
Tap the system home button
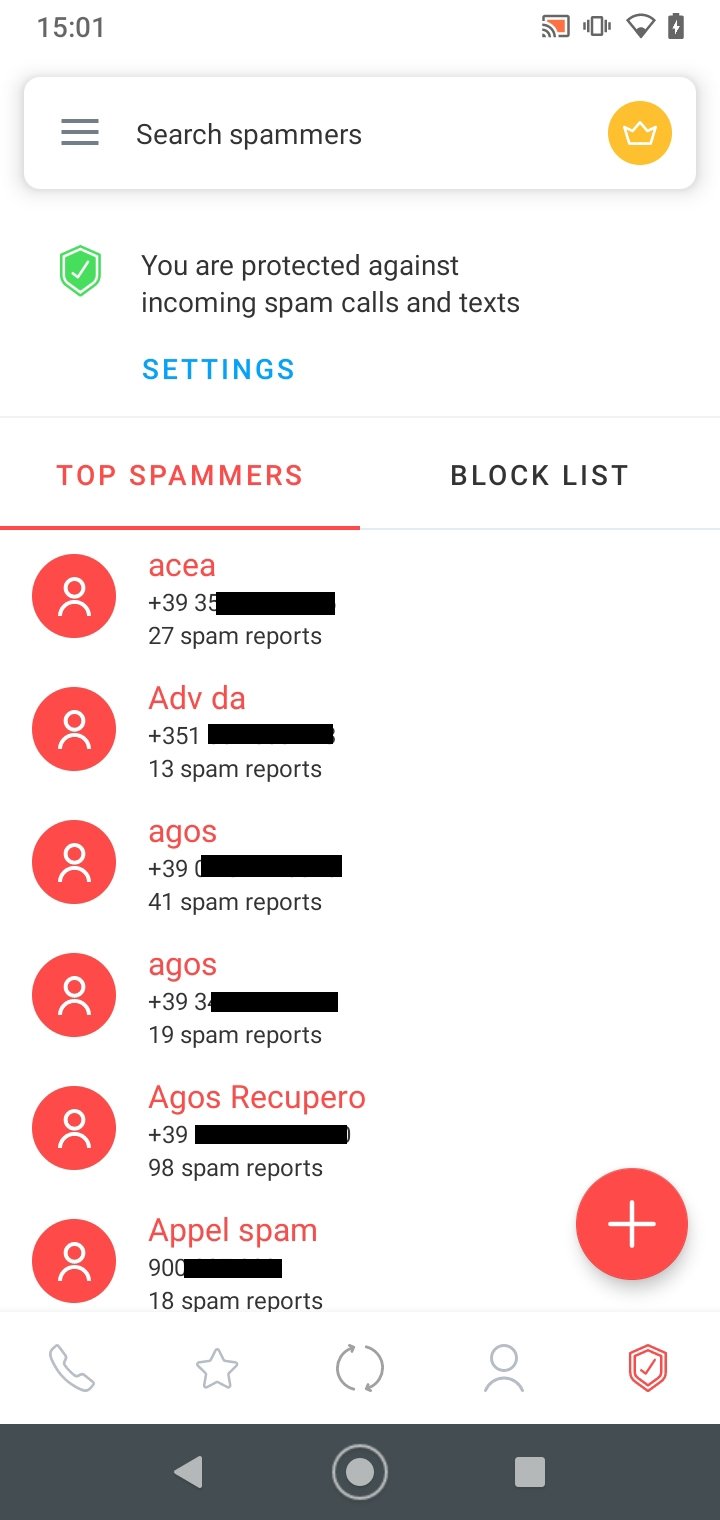[x=360, y=1471]
